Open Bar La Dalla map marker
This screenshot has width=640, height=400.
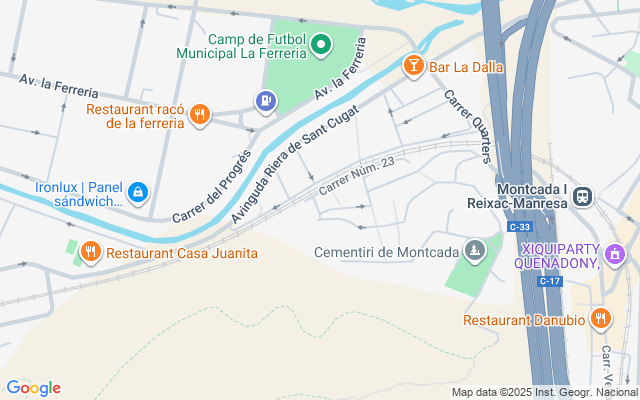(412, 67)
